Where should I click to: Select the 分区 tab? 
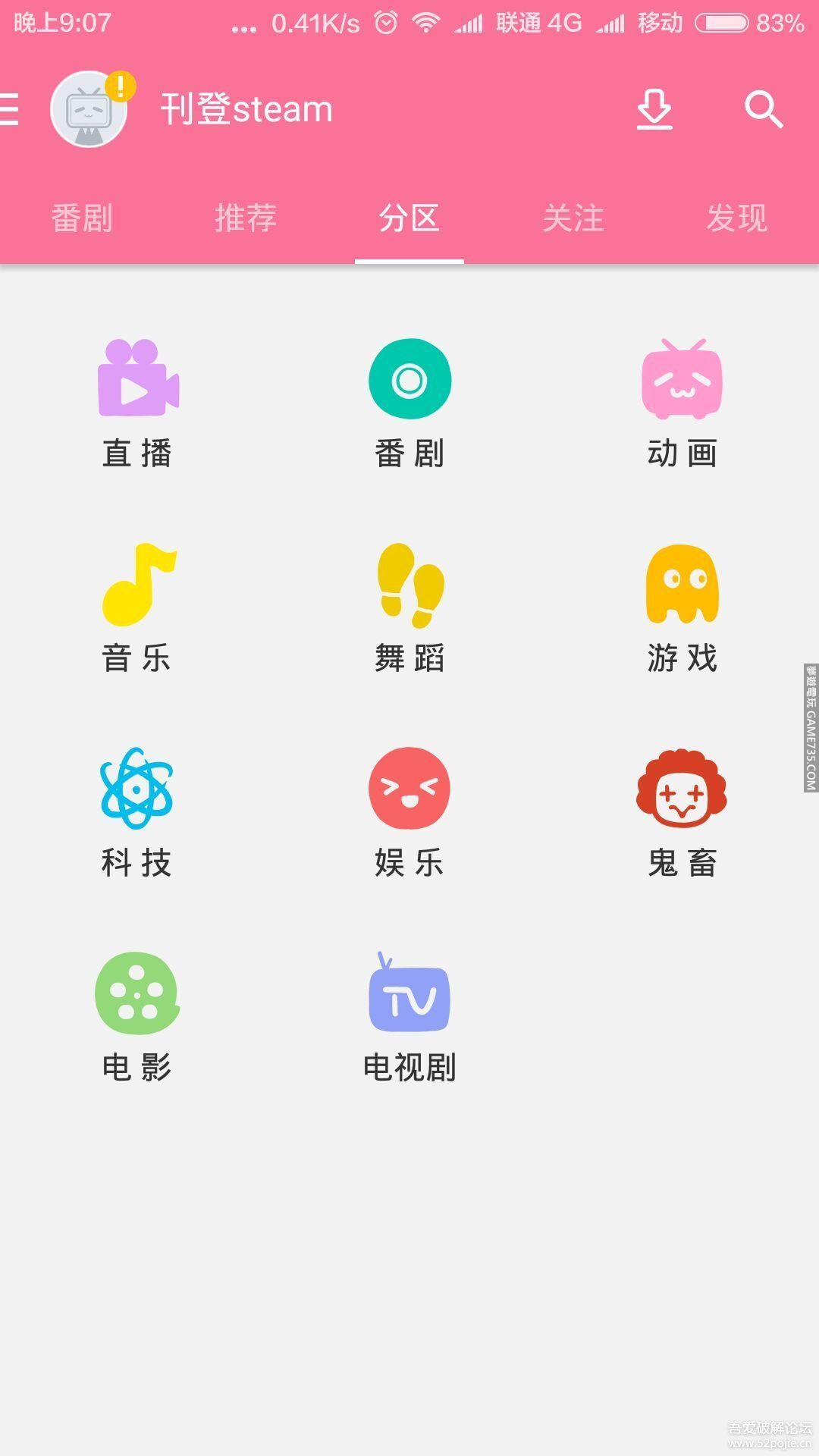tap(409, 218)
